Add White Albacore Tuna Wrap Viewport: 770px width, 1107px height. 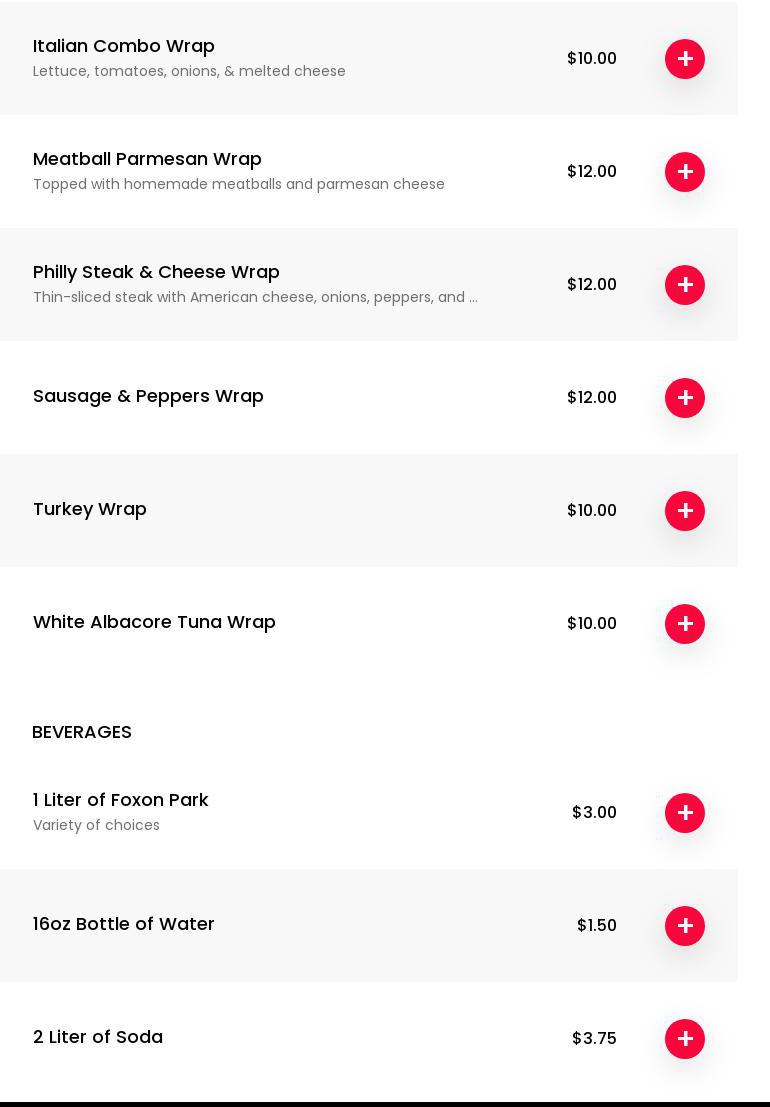click(685, 624)
